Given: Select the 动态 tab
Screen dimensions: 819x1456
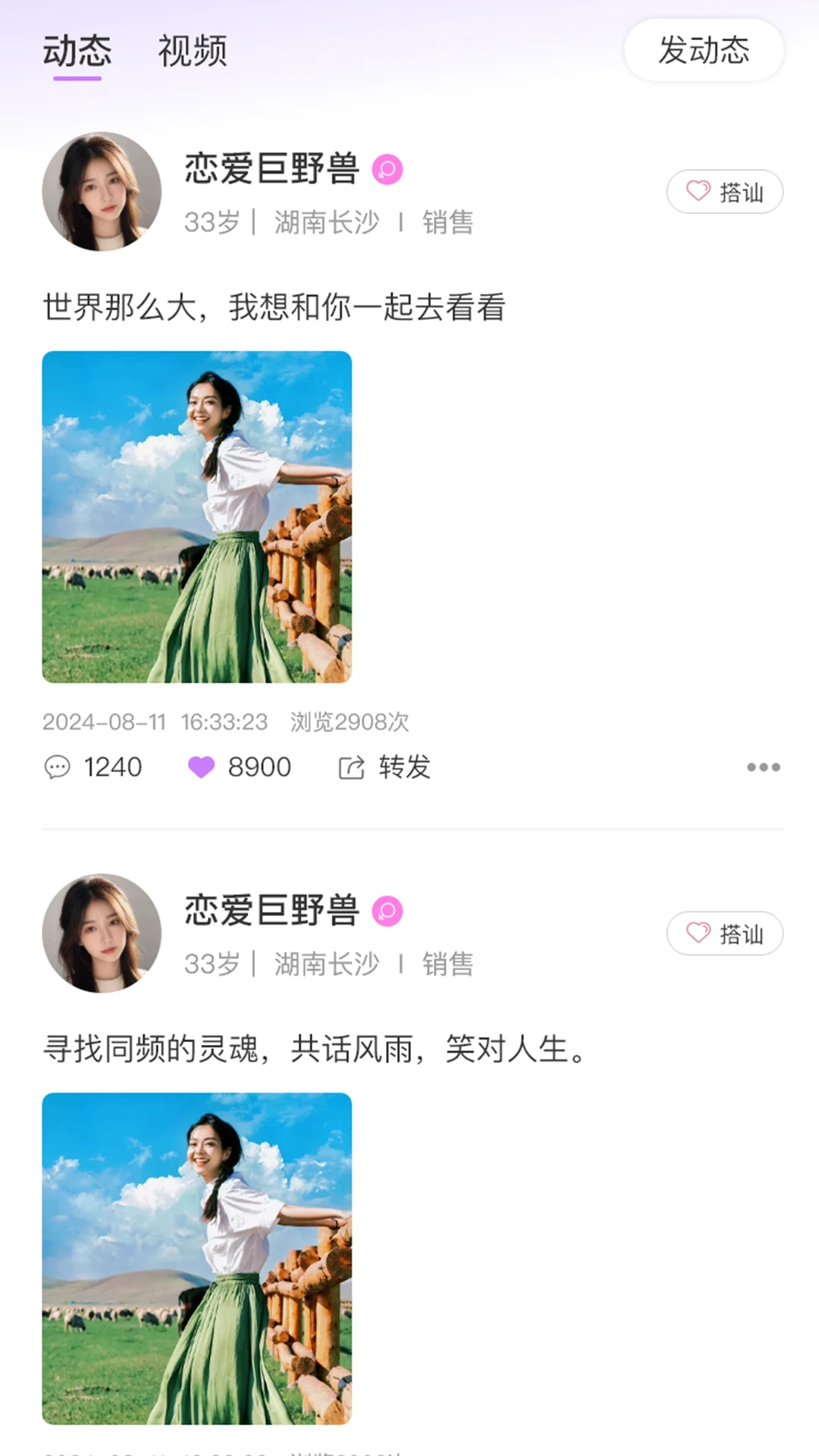Looking at the screenshot, I should (77, 52).
